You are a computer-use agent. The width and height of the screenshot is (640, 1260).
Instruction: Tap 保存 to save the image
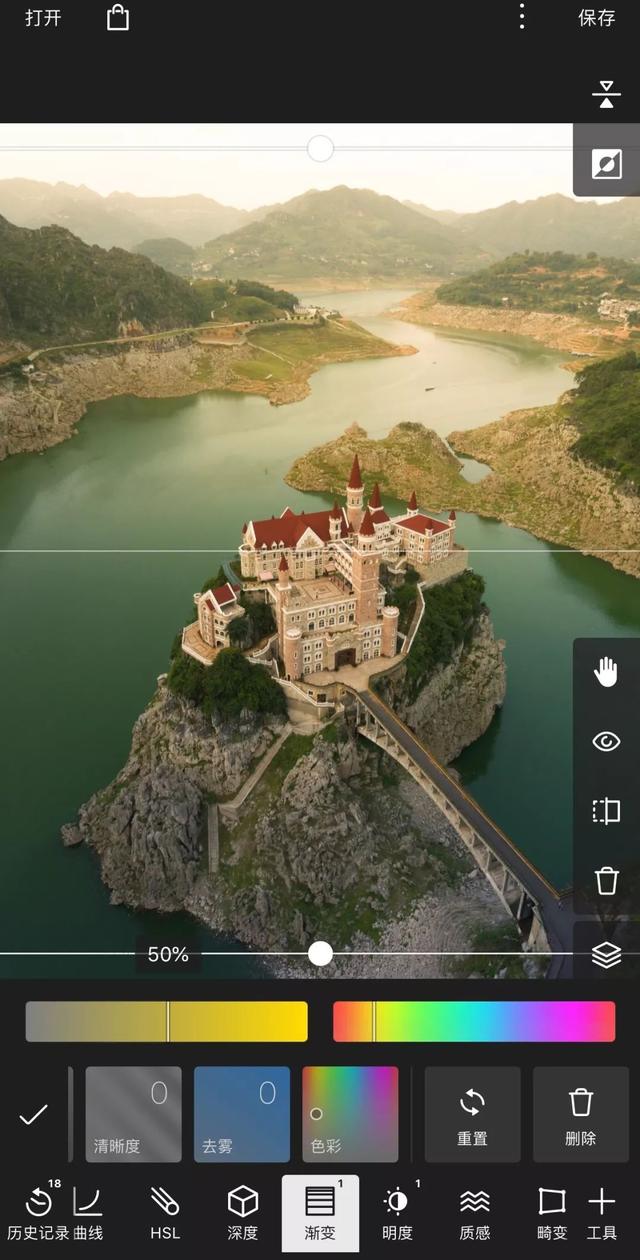click(x=597, y=18)
